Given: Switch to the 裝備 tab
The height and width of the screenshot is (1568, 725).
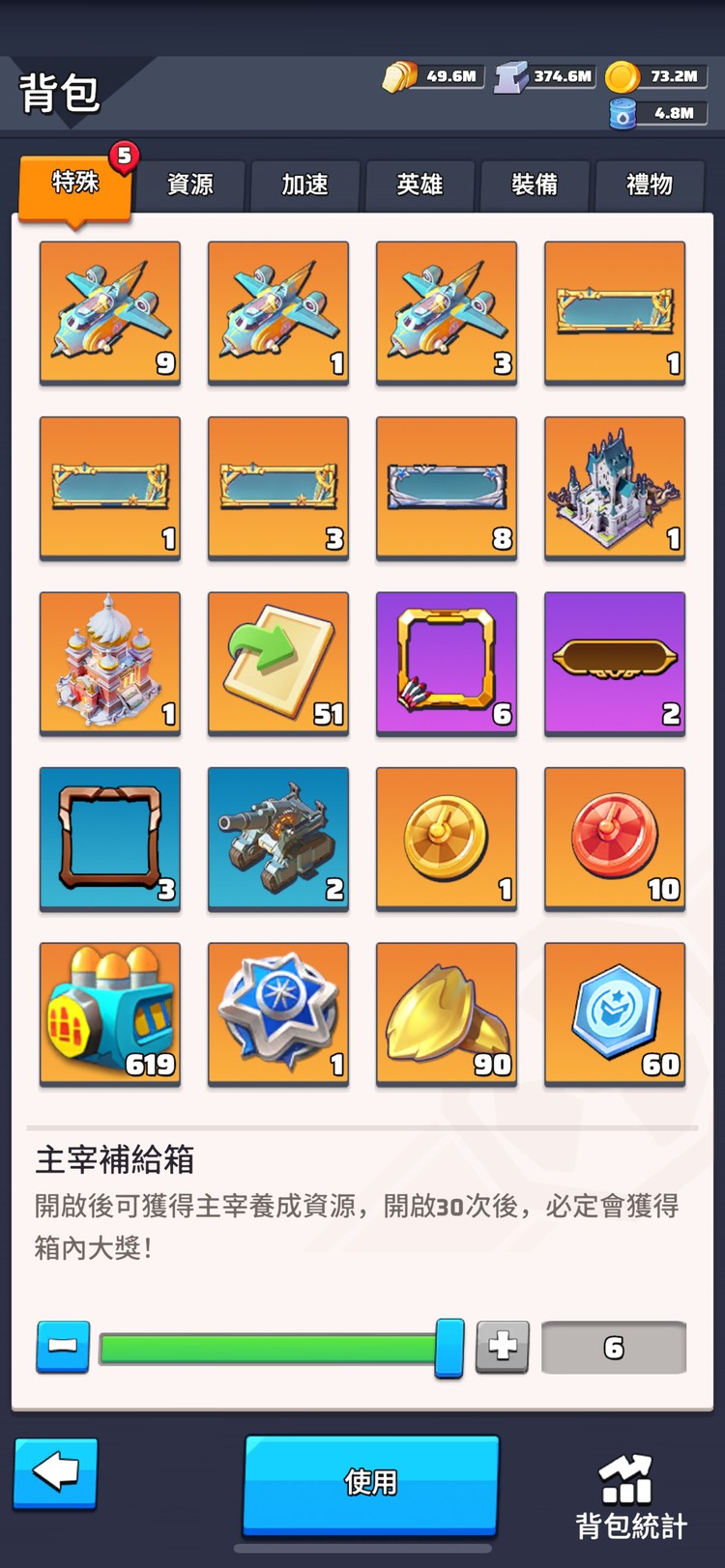Looking at the screenshot, I should coord(535,185).
